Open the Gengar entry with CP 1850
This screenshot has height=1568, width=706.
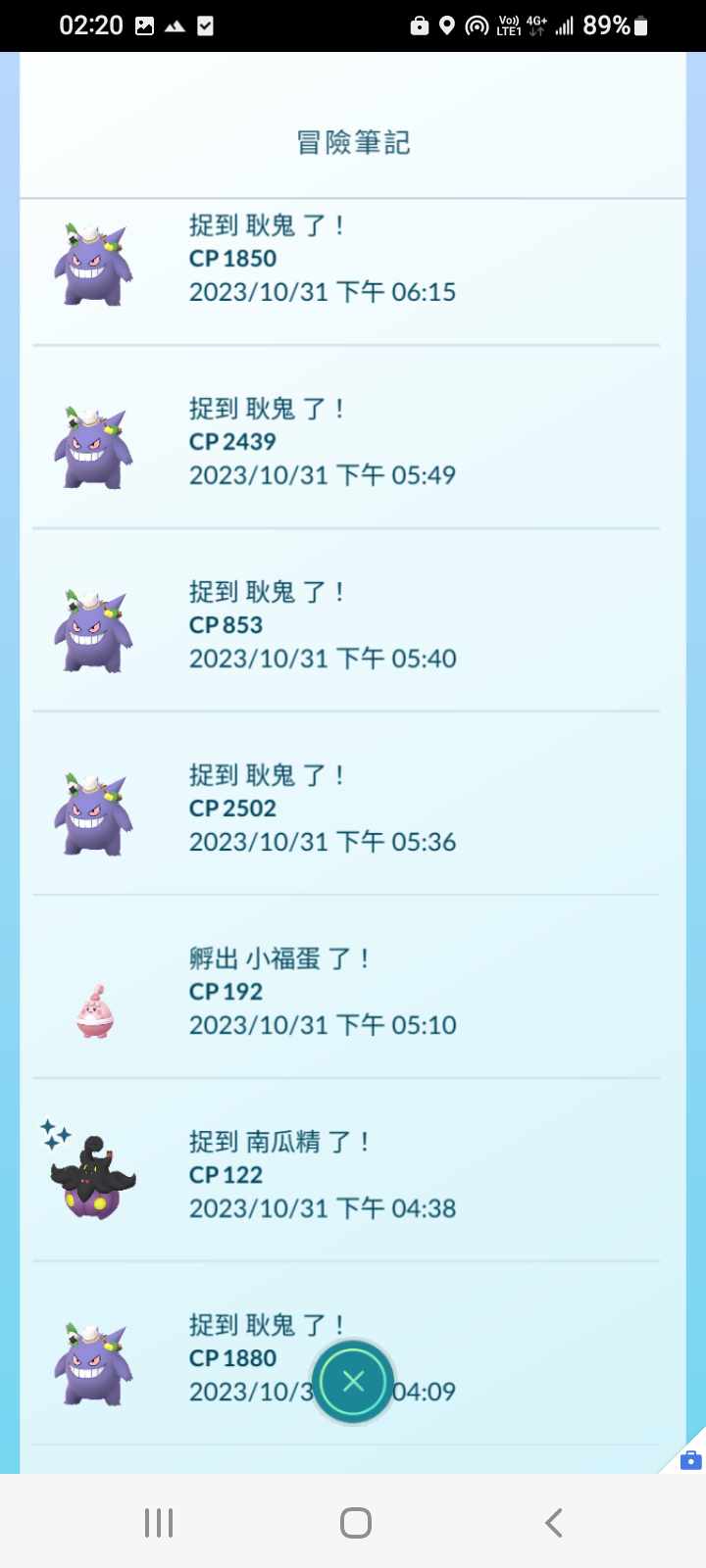(324, 259)
